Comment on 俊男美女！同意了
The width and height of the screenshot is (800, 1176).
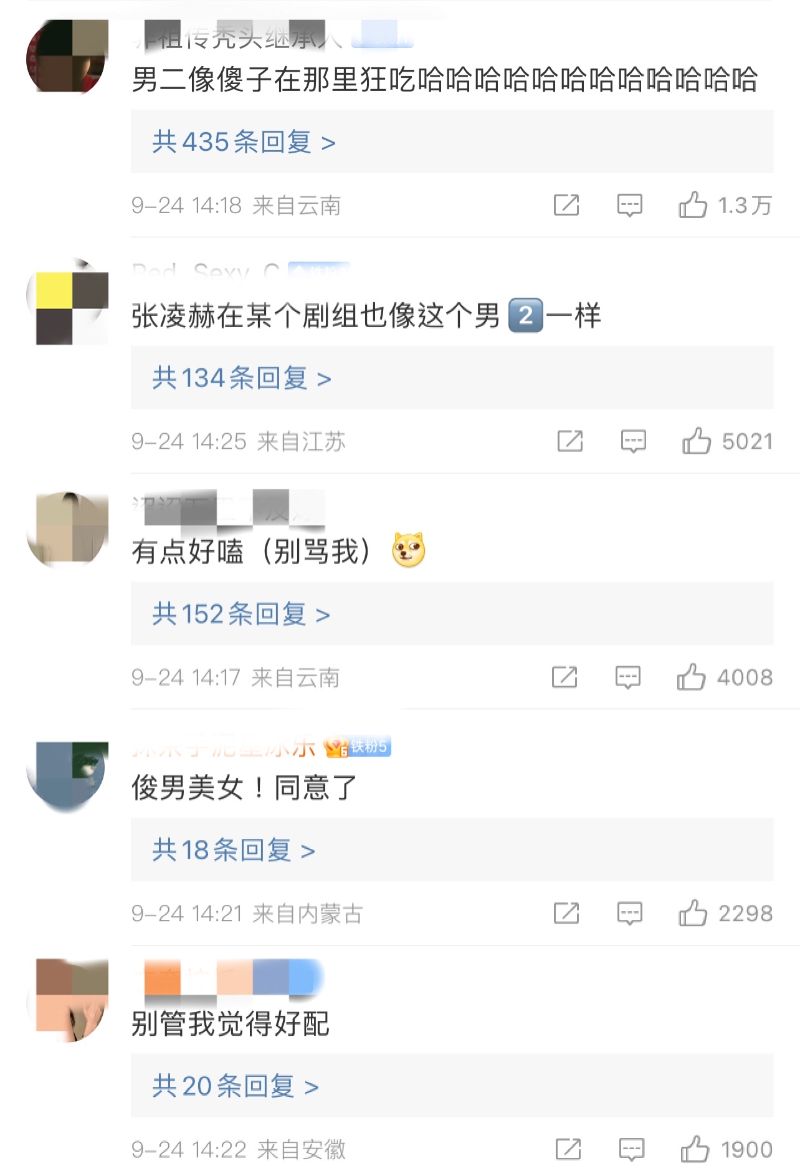[629, 914]
